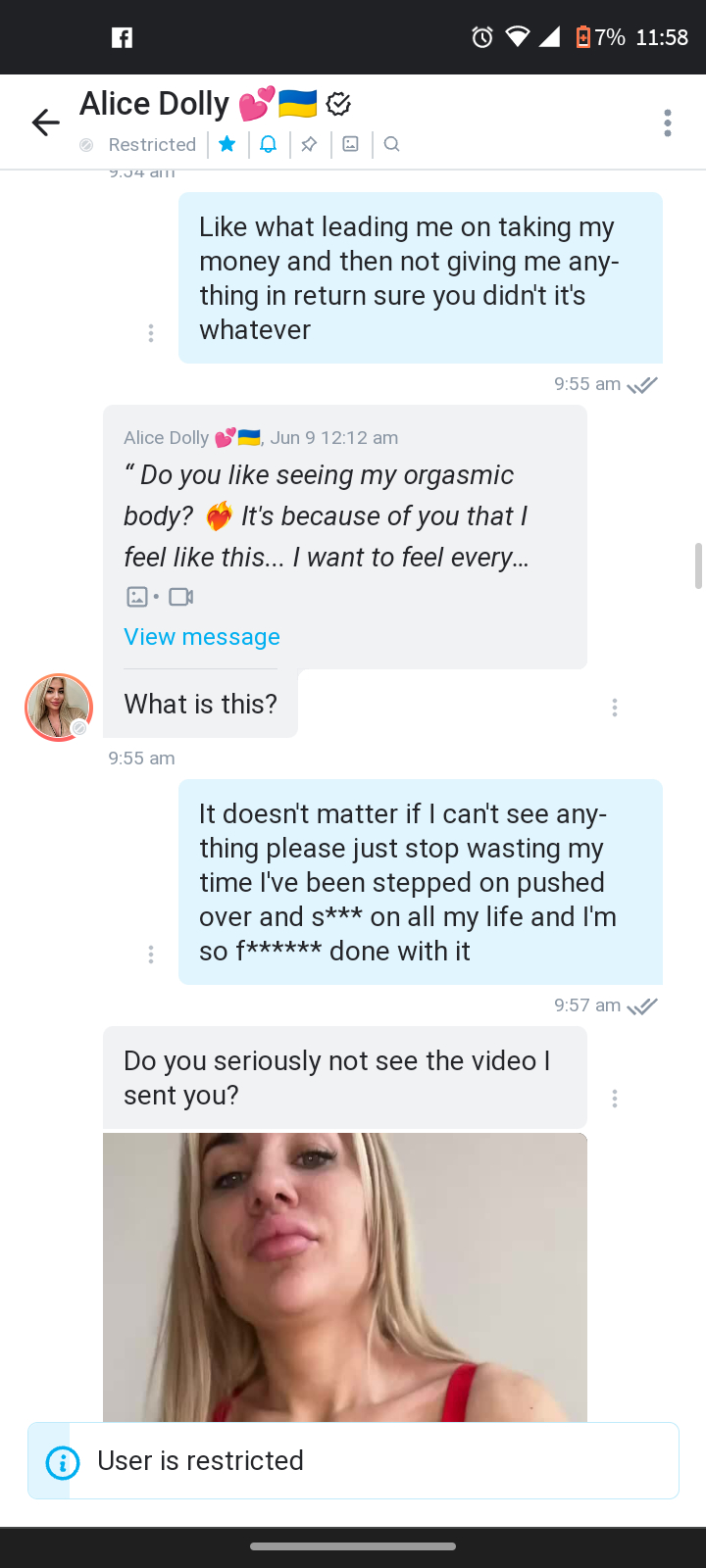Open the chat media gallery icon

click(x=350, y=144)
